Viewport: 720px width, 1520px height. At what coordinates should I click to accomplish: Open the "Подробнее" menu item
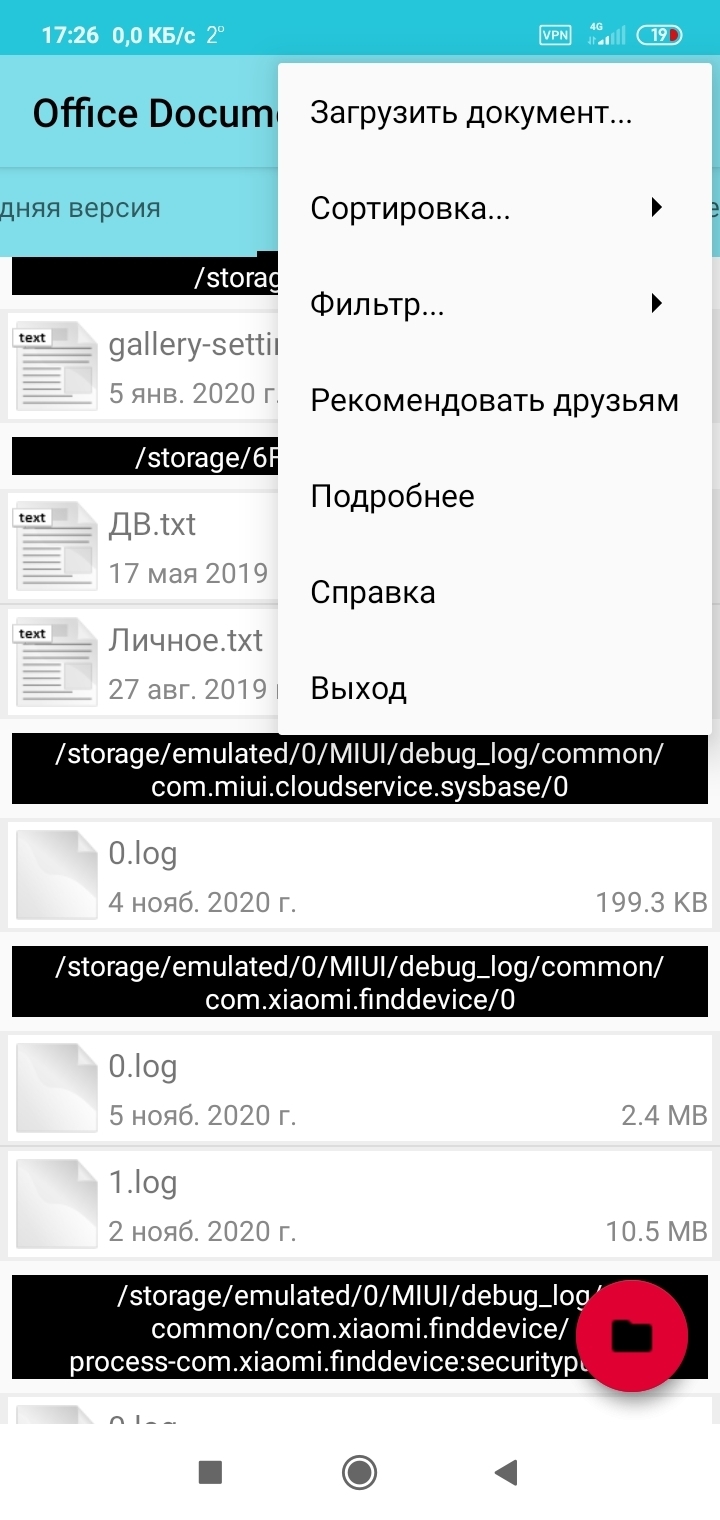(x=495, y=496)
